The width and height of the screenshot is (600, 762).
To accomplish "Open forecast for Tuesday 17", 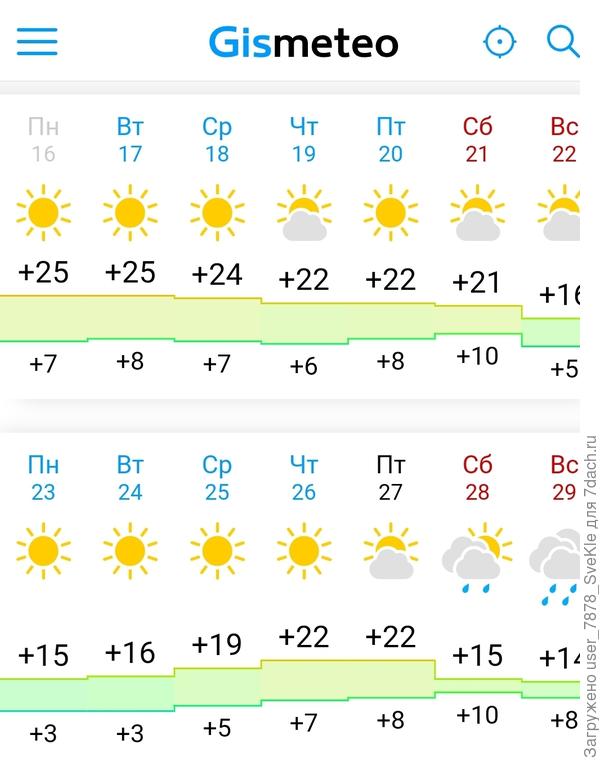I will 130,140.
